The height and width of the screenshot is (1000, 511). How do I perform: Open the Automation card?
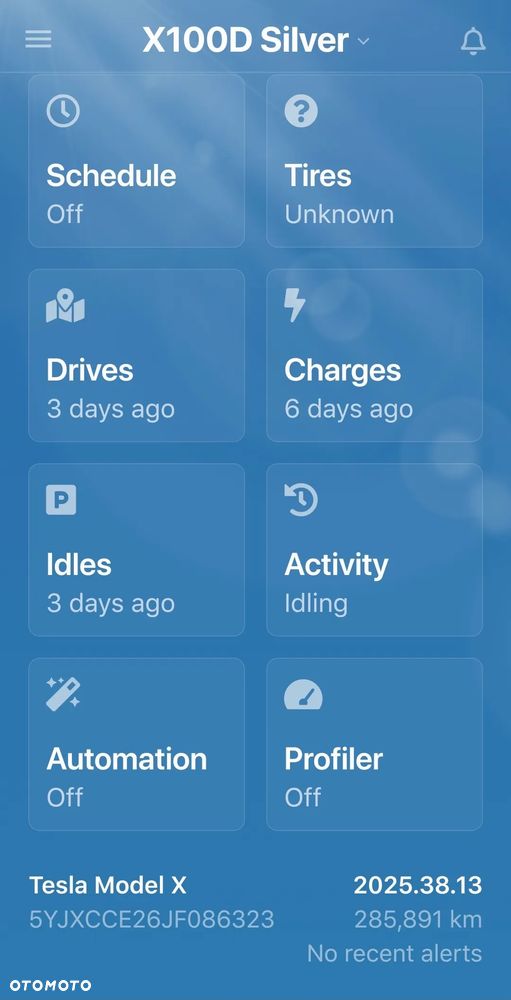[137, 744]
